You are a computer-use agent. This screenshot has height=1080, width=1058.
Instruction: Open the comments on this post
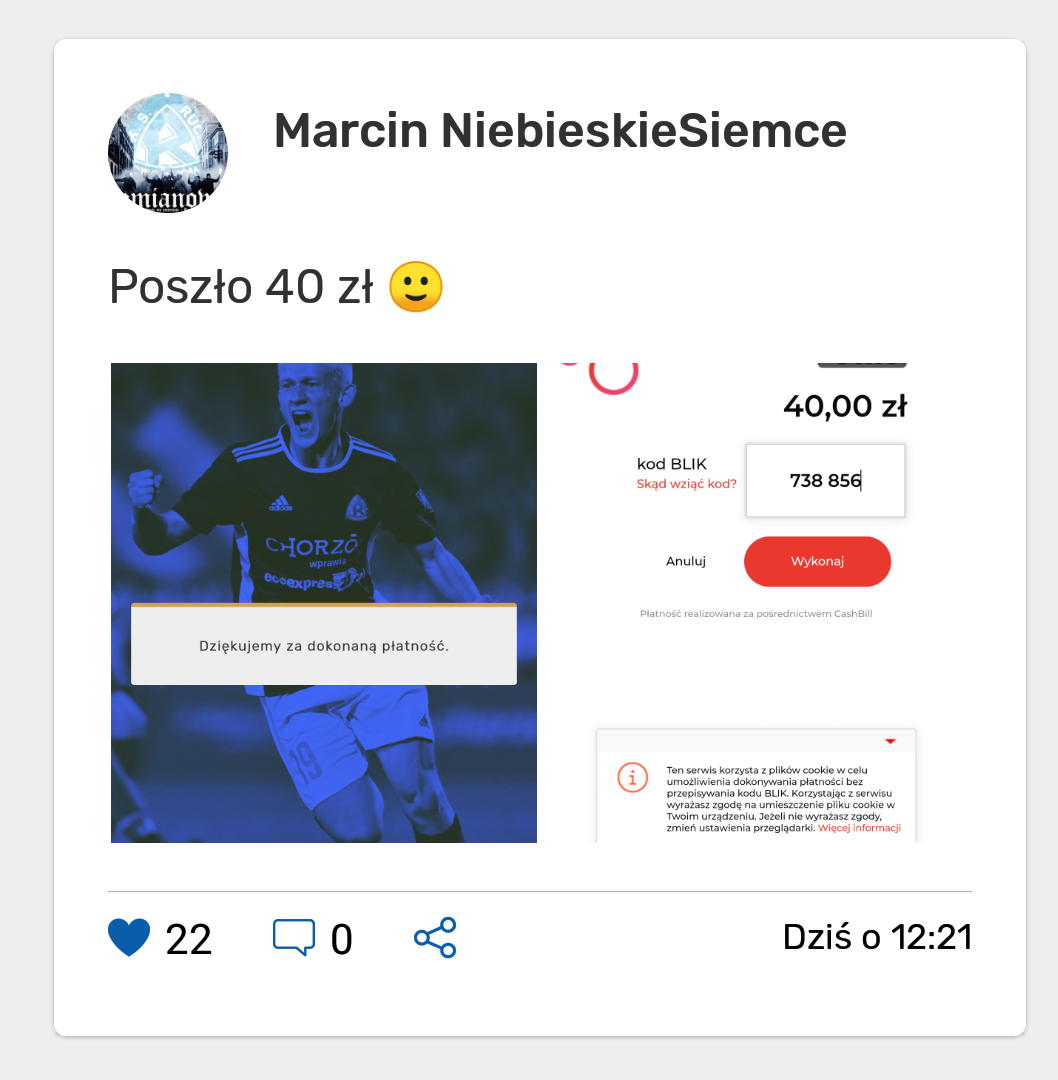pos(294,938)
